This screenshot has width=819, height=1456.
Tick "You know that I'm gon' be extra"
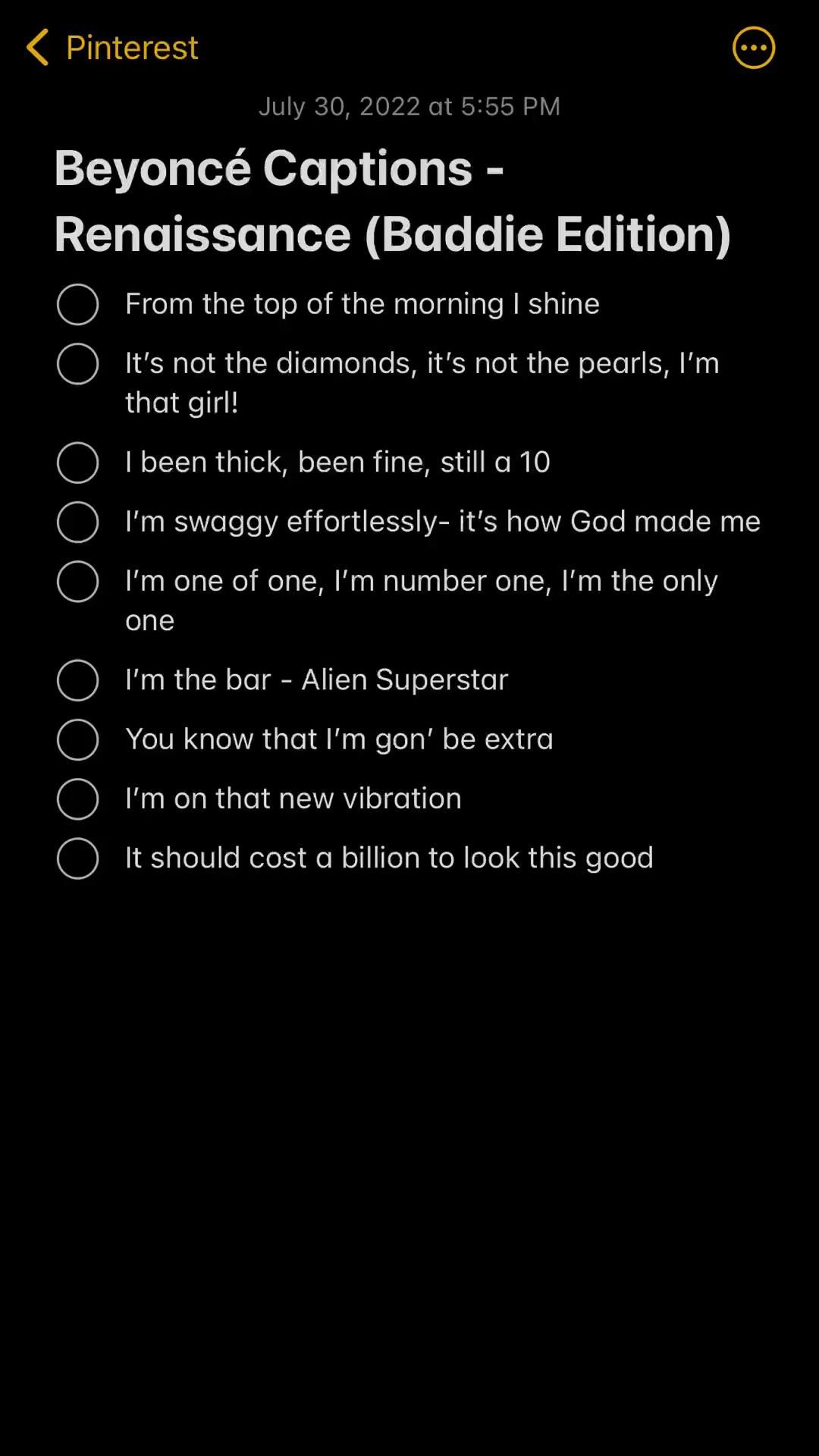click(x=78, y=739)
